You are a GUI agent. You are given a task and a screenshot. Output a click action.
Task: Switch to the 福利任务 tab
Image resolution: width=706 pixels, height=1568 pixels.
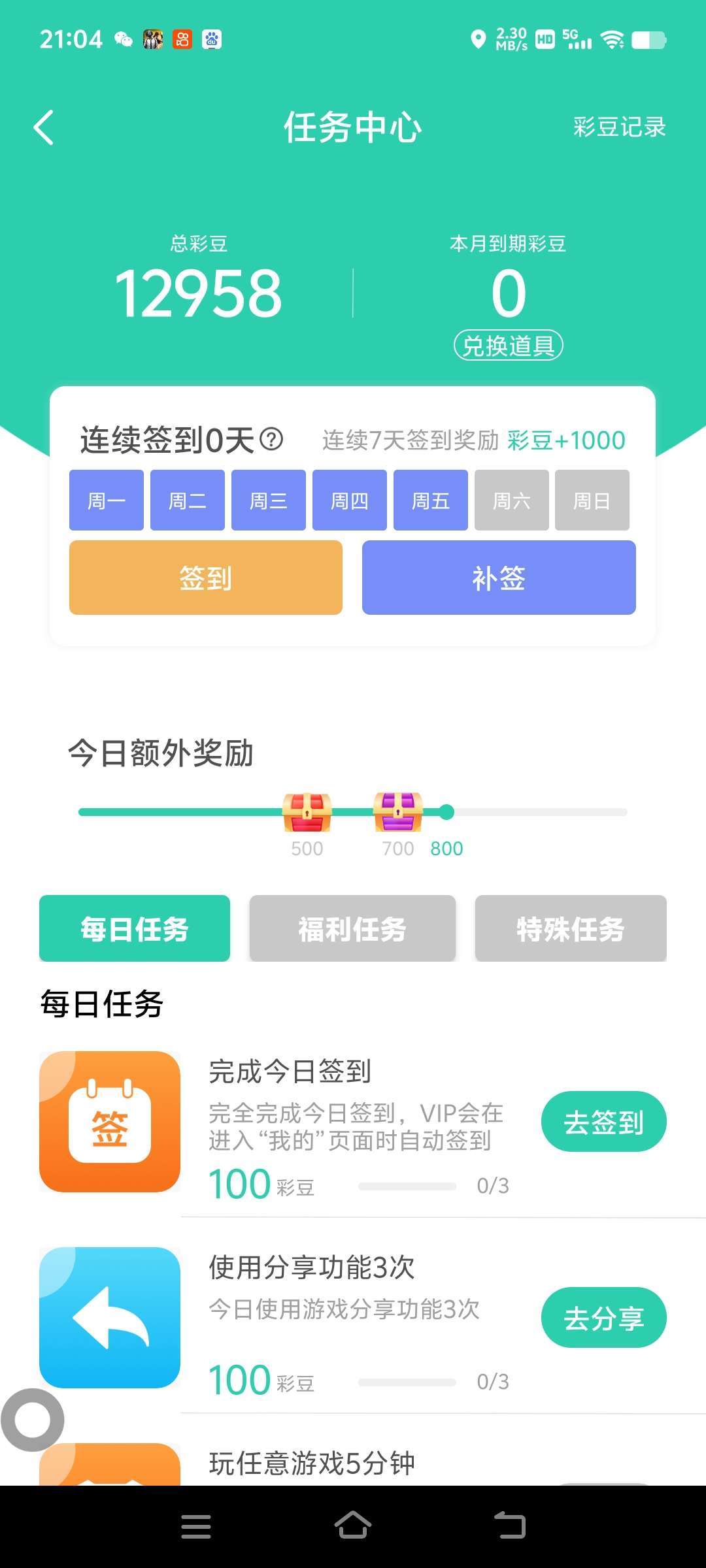pos(352,928)
